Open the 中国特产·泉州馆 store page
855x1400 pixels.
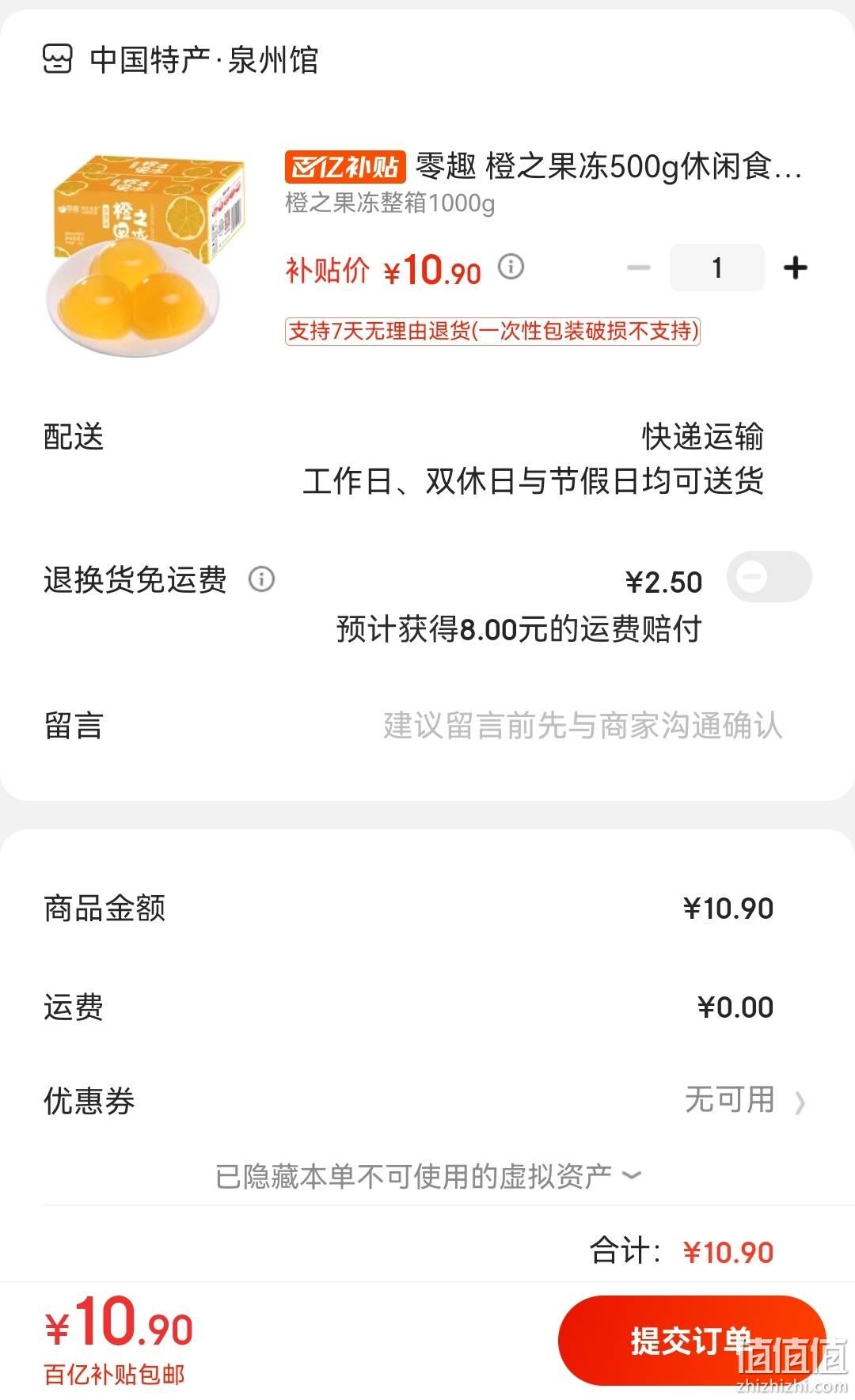180,60
